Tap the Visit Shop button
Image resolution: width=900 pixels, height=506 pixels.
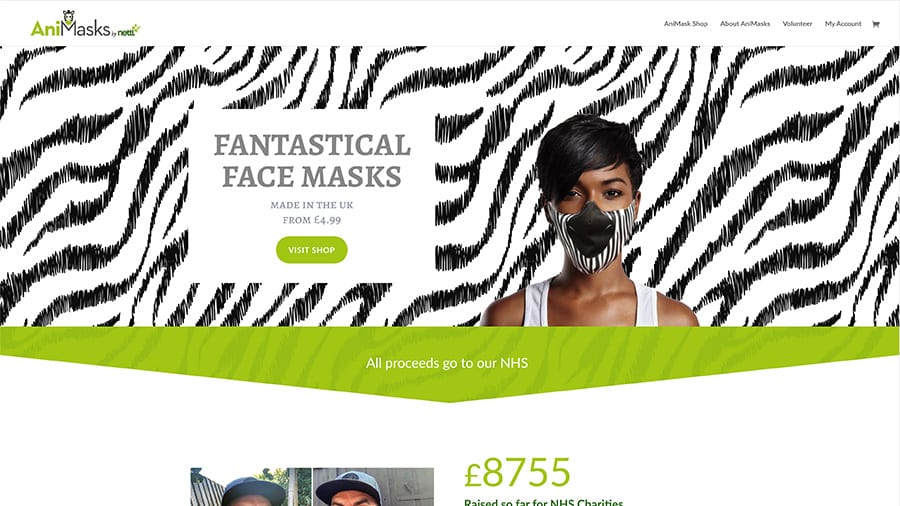(311, 250)
